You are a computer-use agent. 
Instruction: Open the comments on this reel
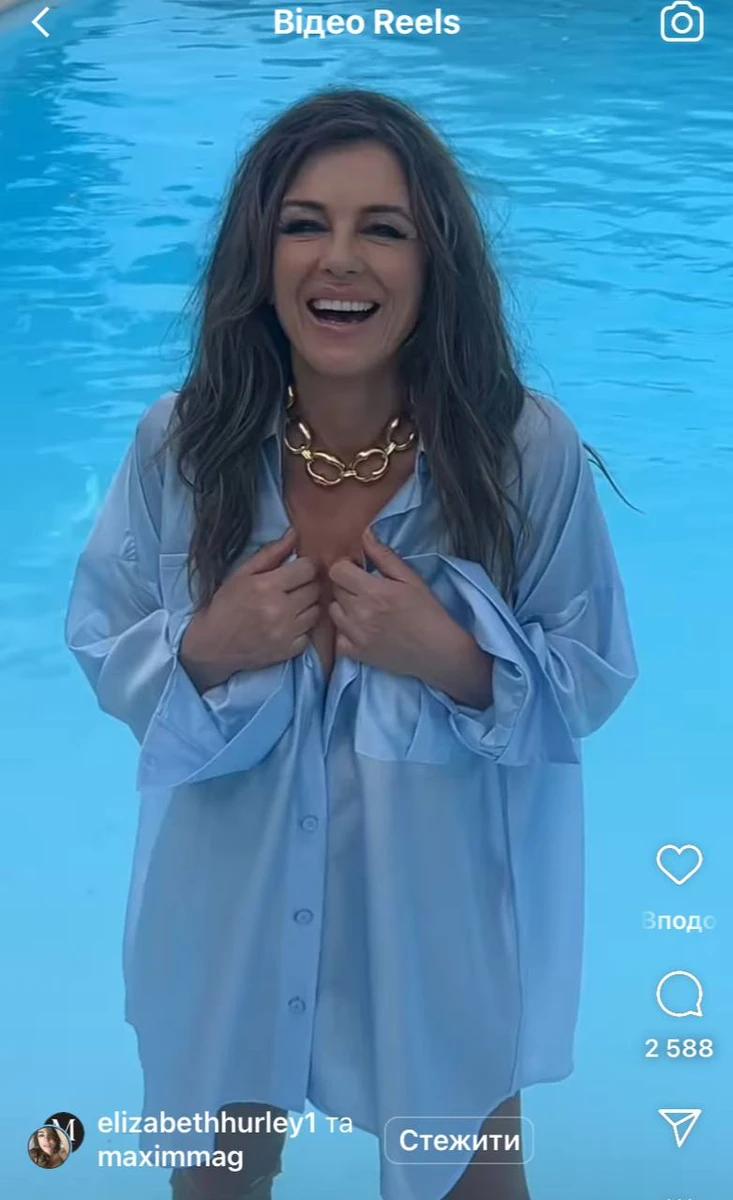[x=679, y=996]
